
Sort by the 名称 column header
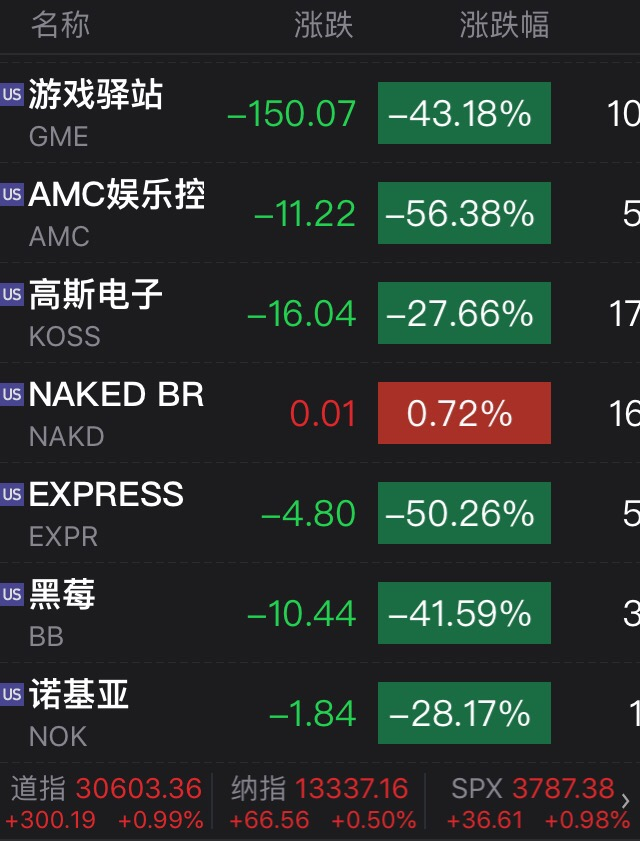[60, 26]
